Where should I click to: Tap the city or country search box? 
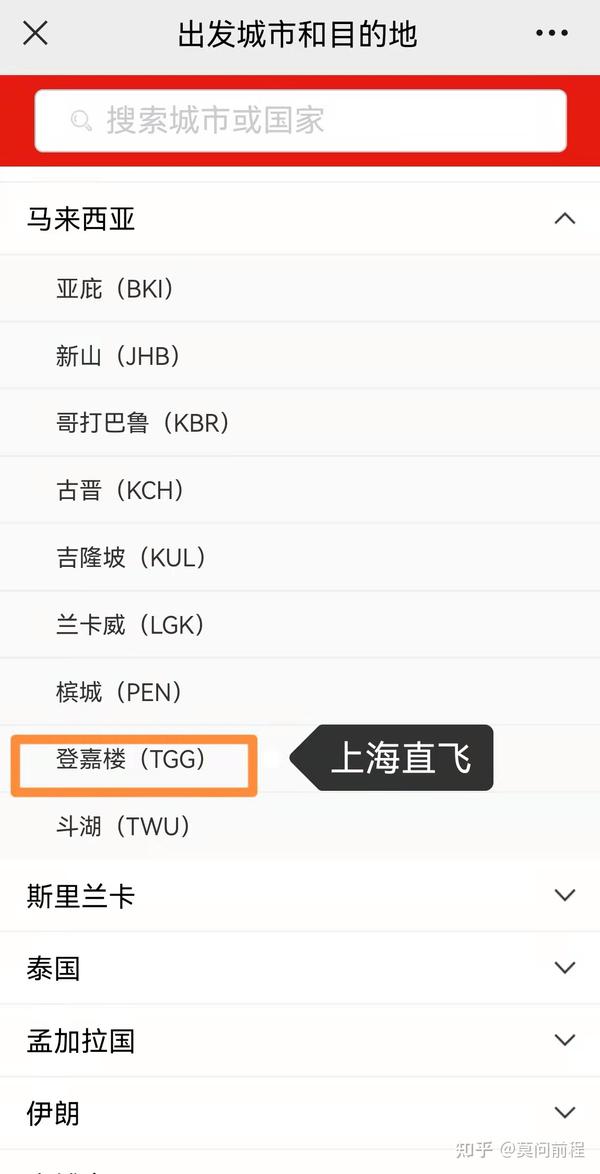(300, 121)
